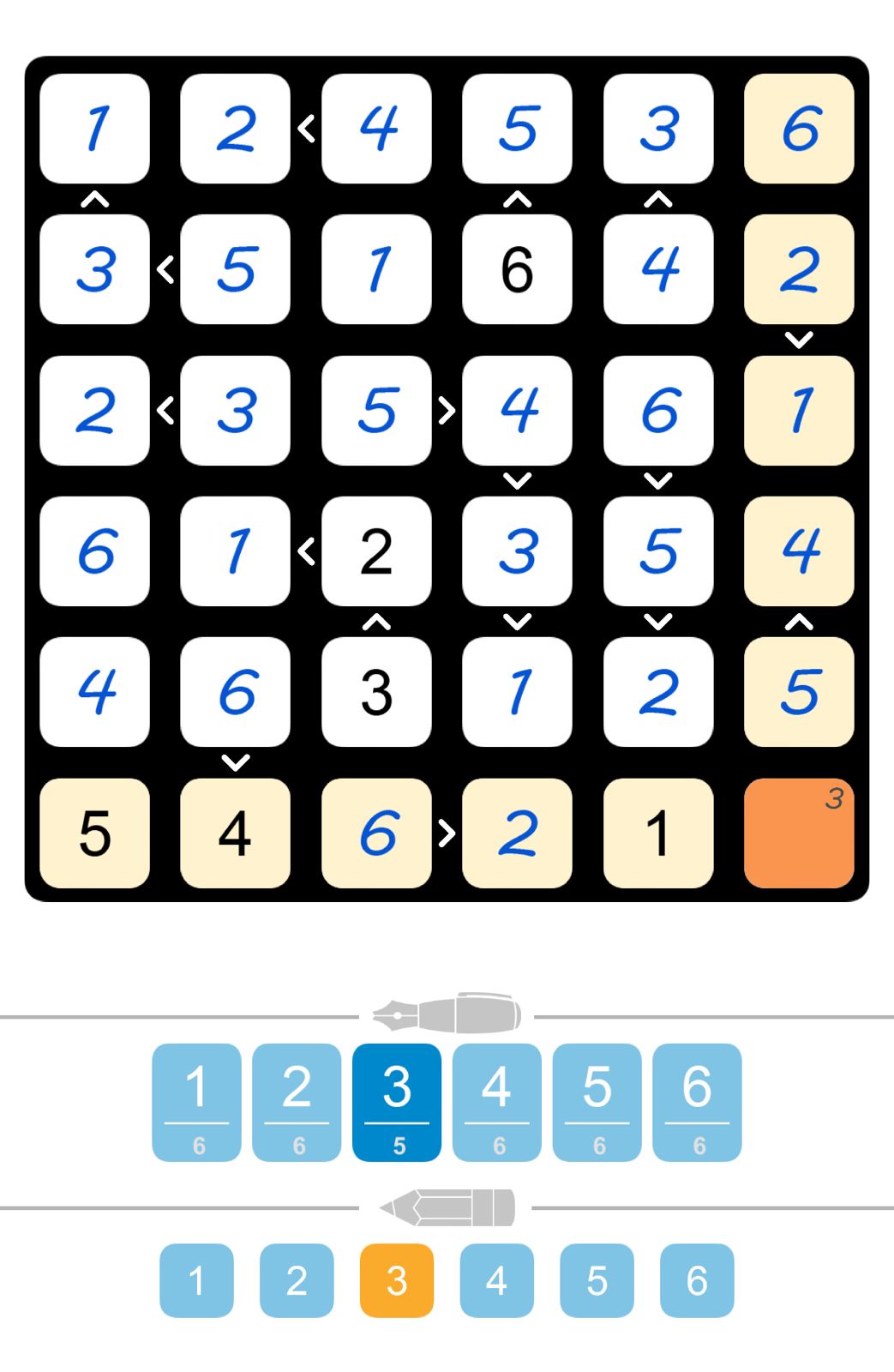The image size is (894, 1372).
Task: Select pen number 5
Action: coord(597,1102)
